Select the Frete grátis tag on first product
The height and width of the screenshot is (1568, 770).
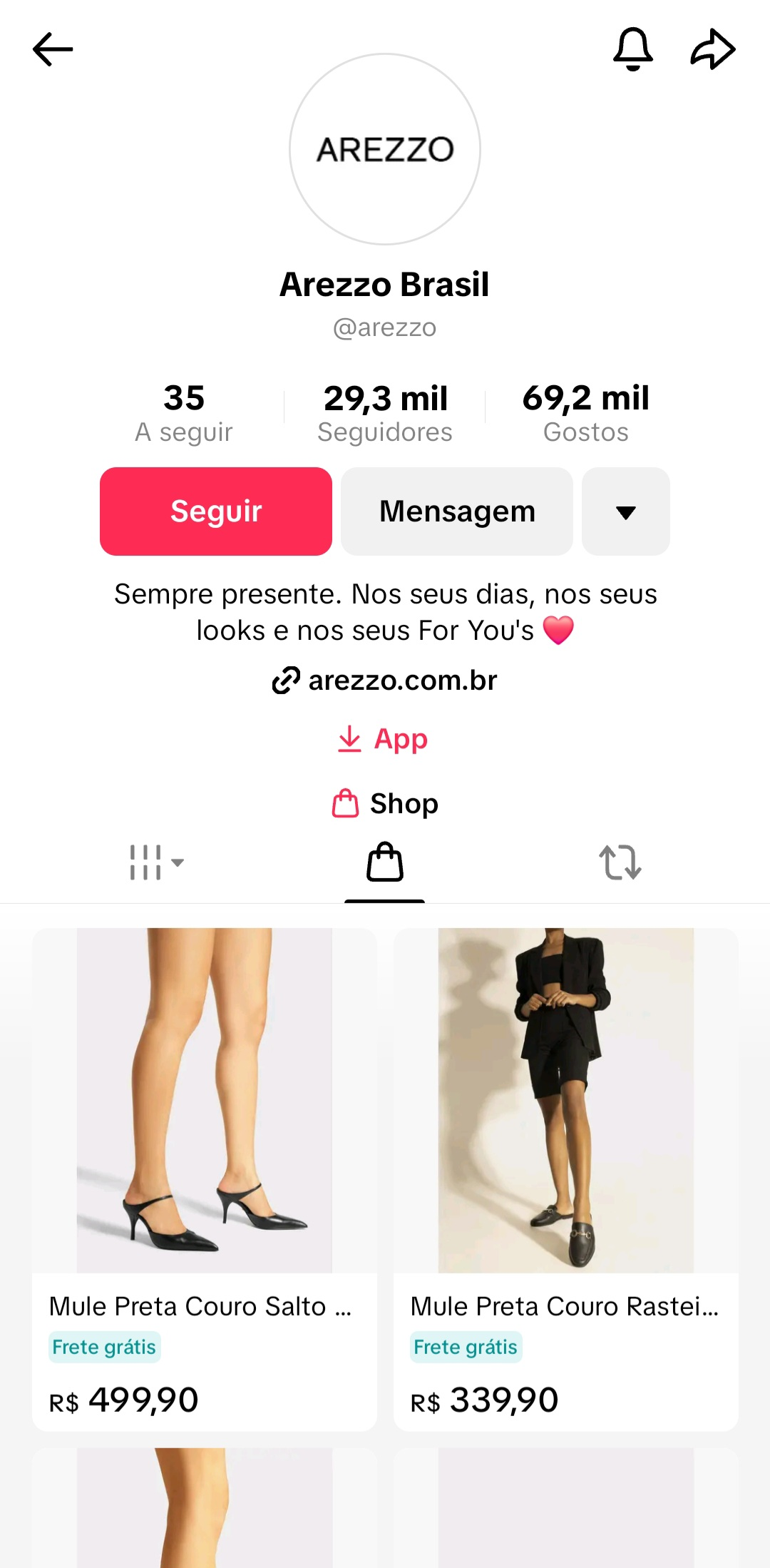104,1347
